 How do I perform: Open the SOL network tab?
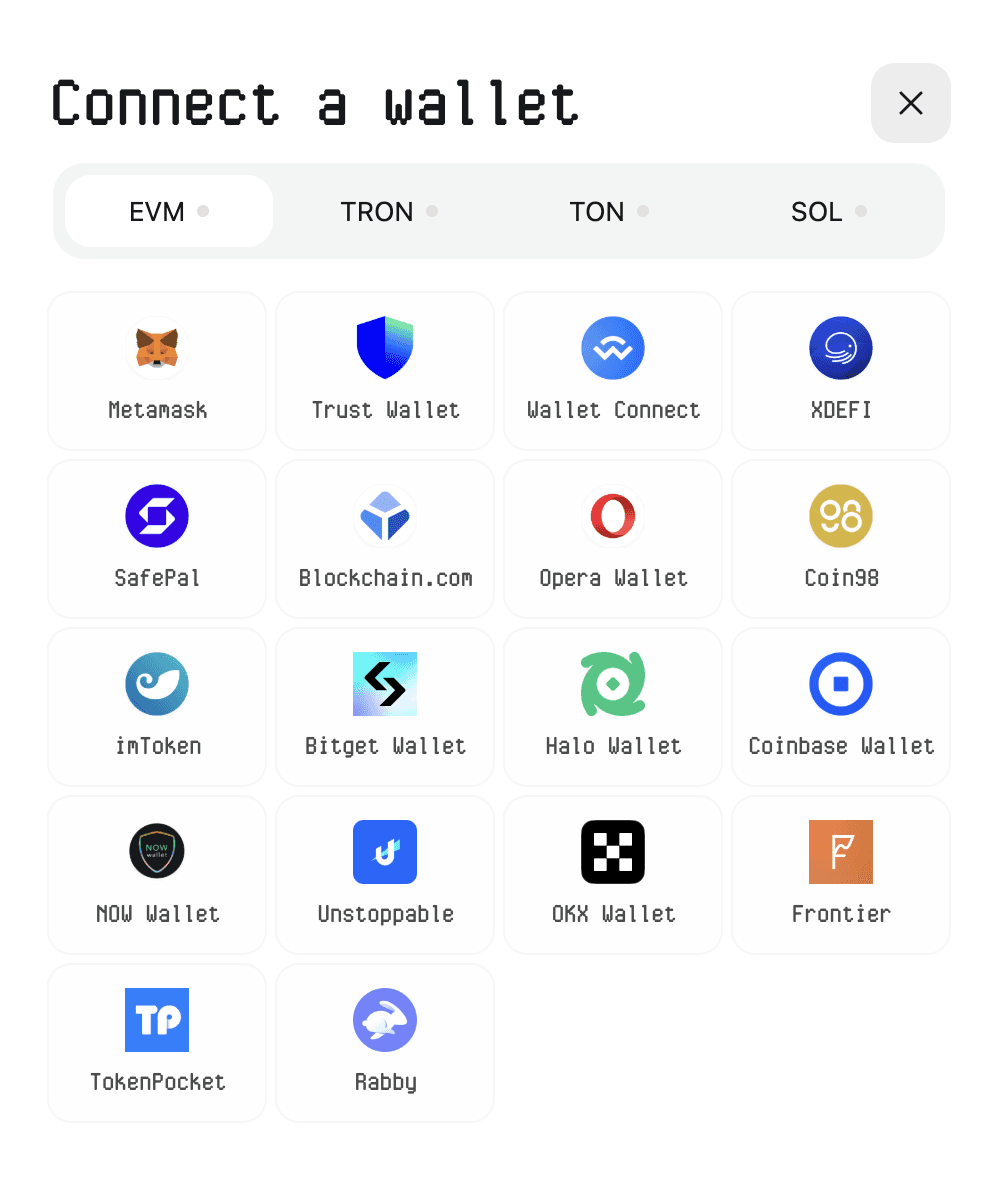click(x=817, y=211)
